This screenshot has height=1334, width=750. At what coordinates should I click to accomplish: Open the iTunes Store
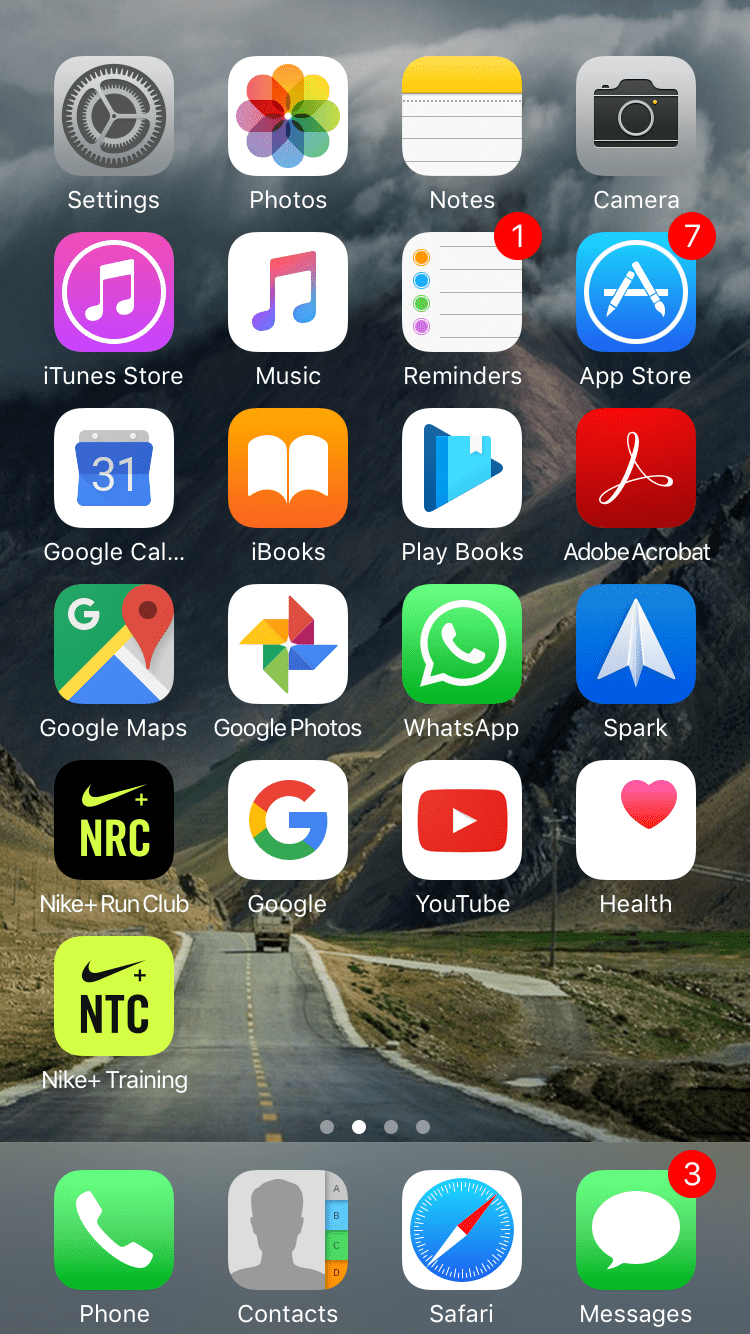click(114, 292)
